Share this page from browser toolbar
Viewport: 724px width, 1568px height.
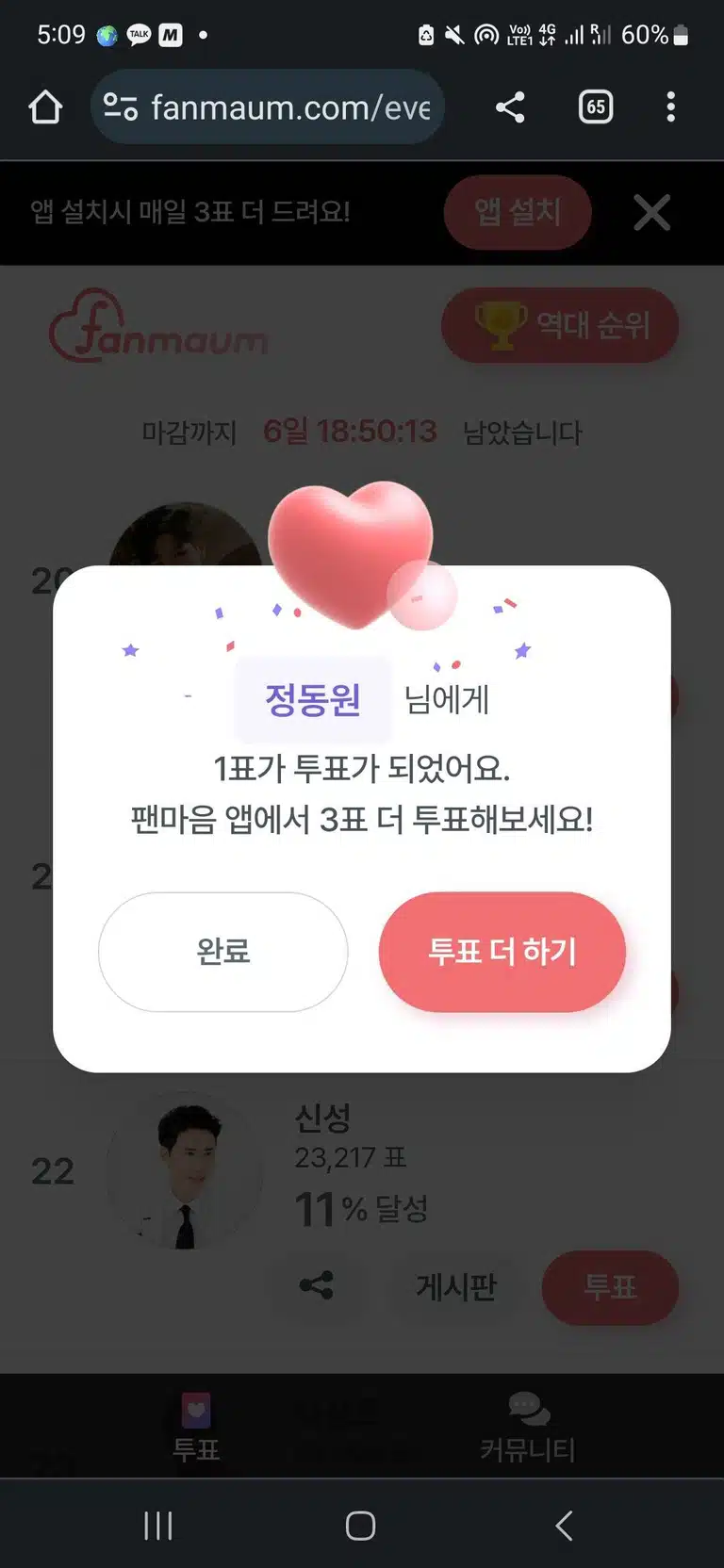click(x=510, y=107)
